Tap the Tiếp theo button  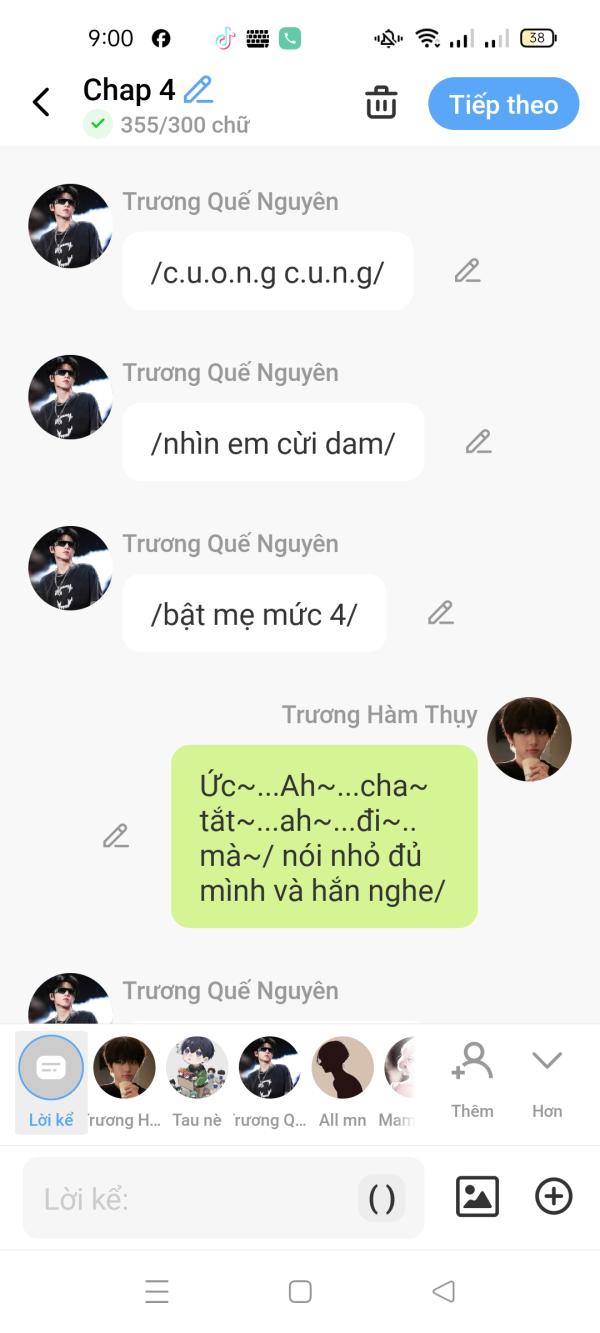503,104
